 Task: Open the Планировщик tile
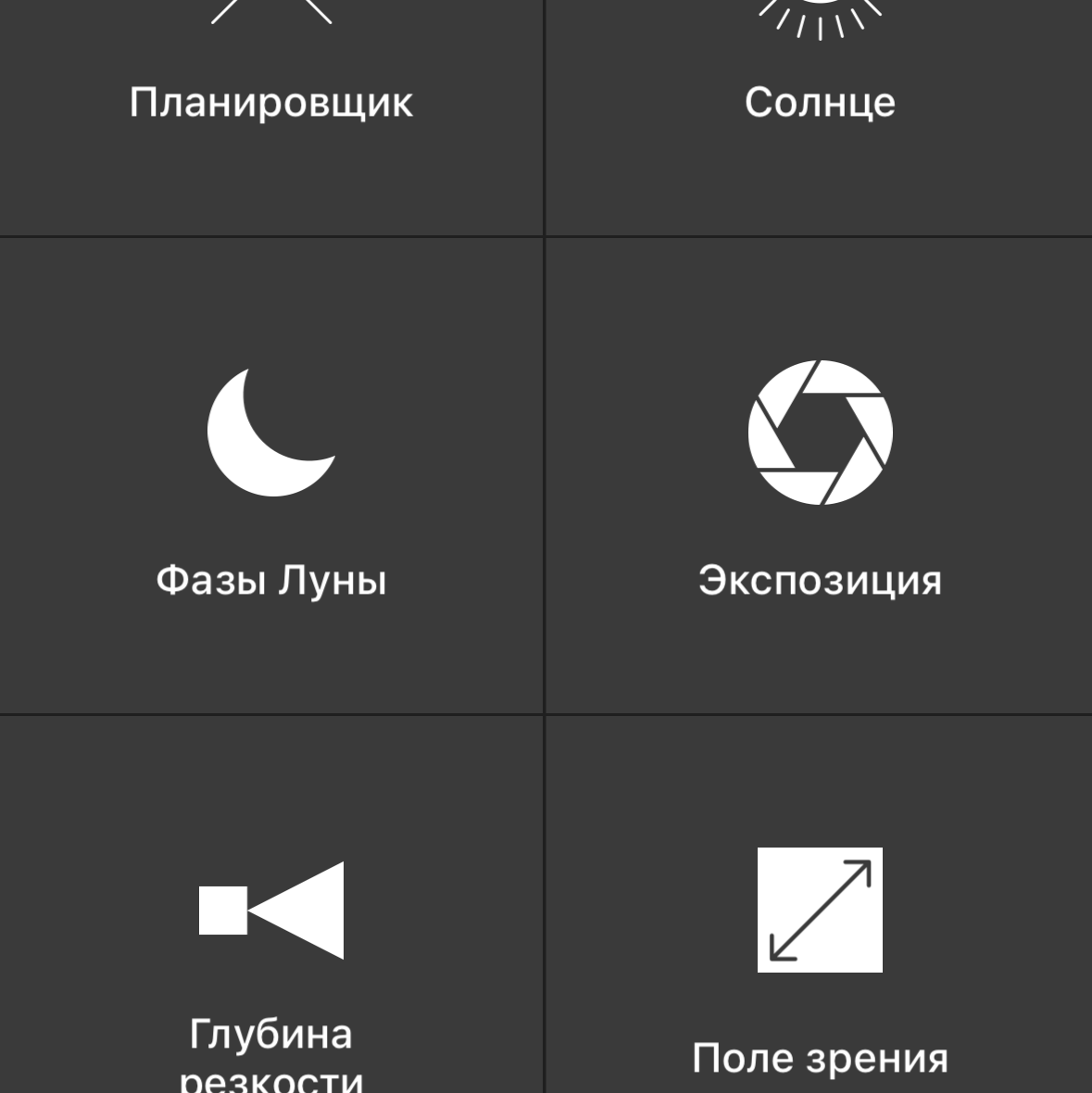tap(270, 102)
